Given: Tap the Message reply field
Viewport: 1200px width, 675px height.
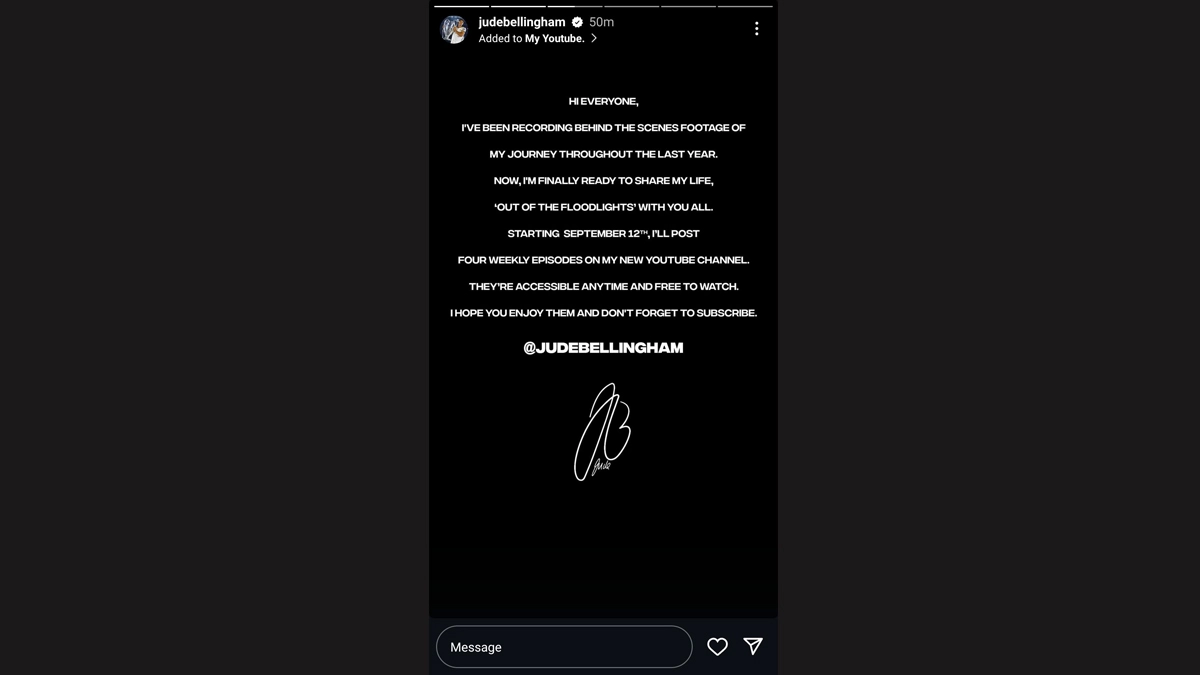Looking at the screenshot, I should (x=563, y=647).
